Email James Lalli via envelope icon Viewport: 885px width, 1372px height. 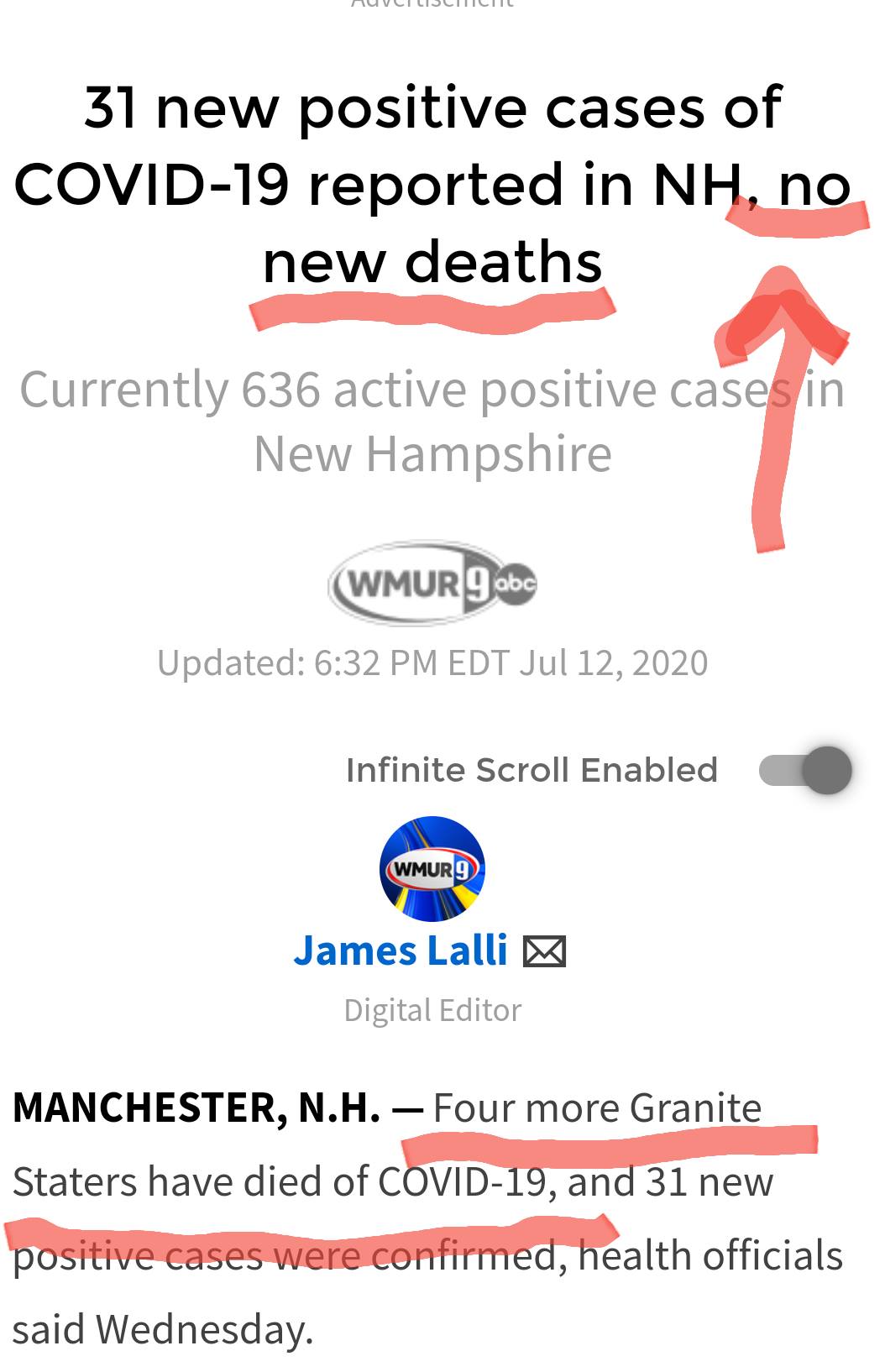(x=544, y=952)
